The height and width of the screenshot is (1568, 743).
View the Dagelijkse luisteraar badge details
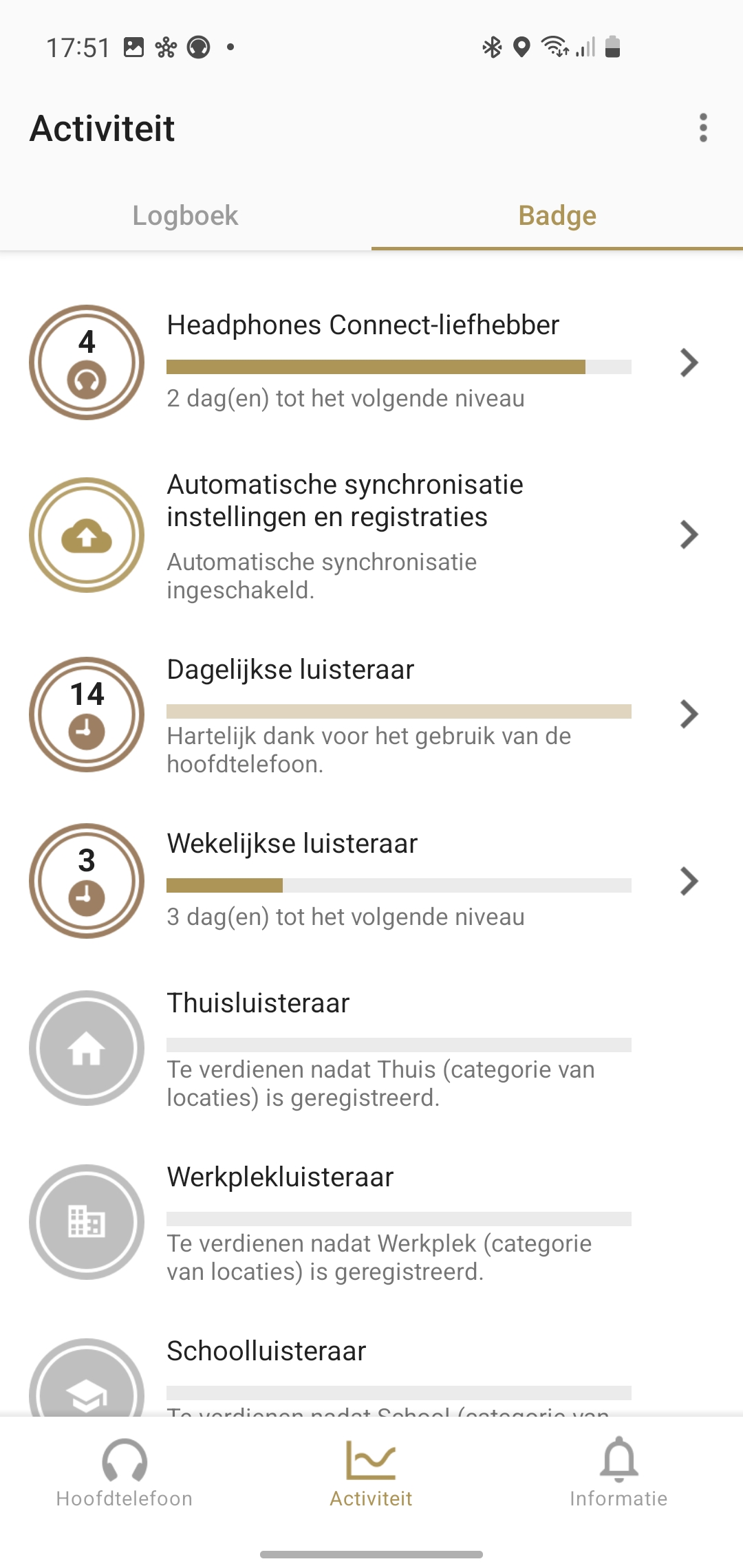pos(371,715)
